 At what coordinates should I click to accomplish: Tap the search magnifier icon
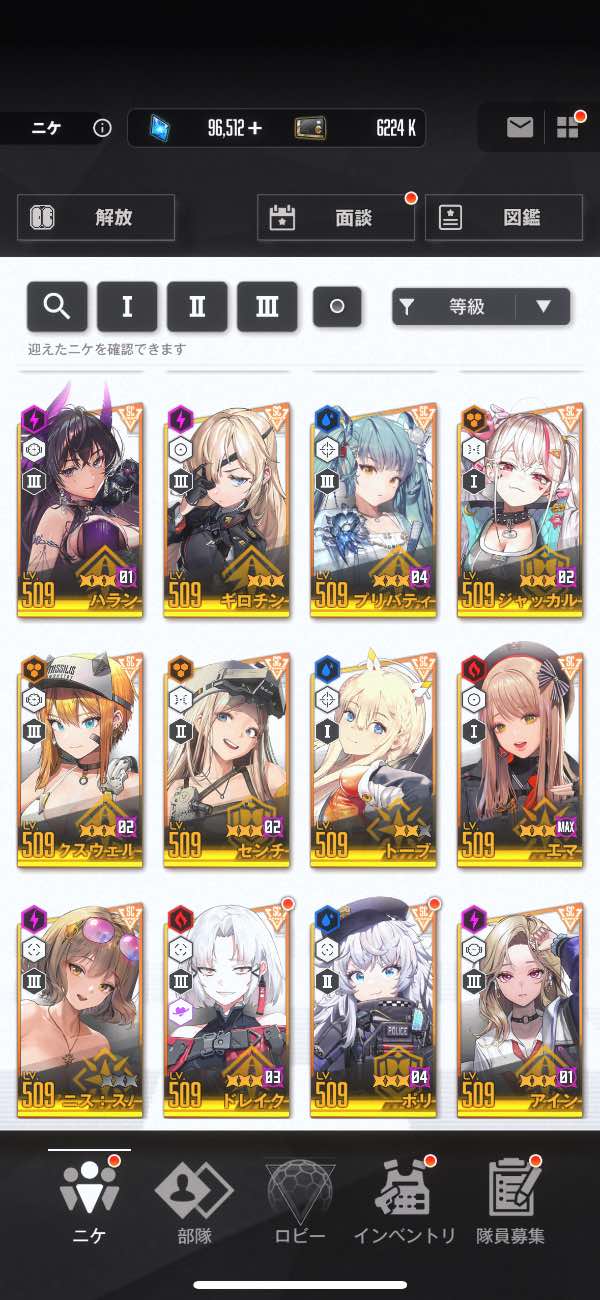tap(57, 306)
